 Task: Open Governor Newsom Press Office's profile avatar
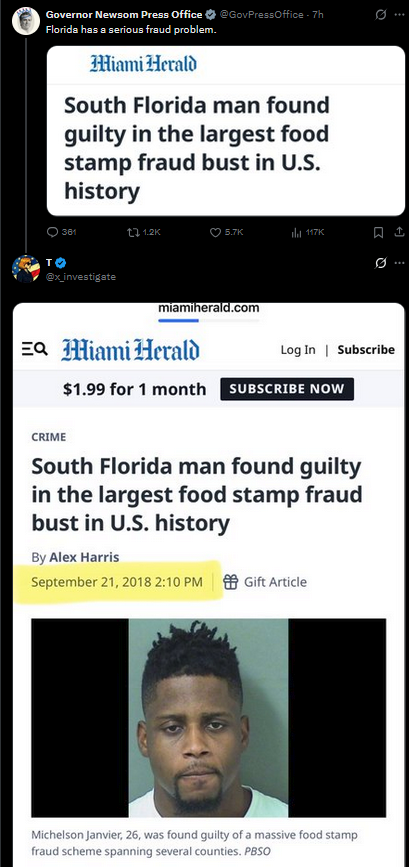pos(25,21)
